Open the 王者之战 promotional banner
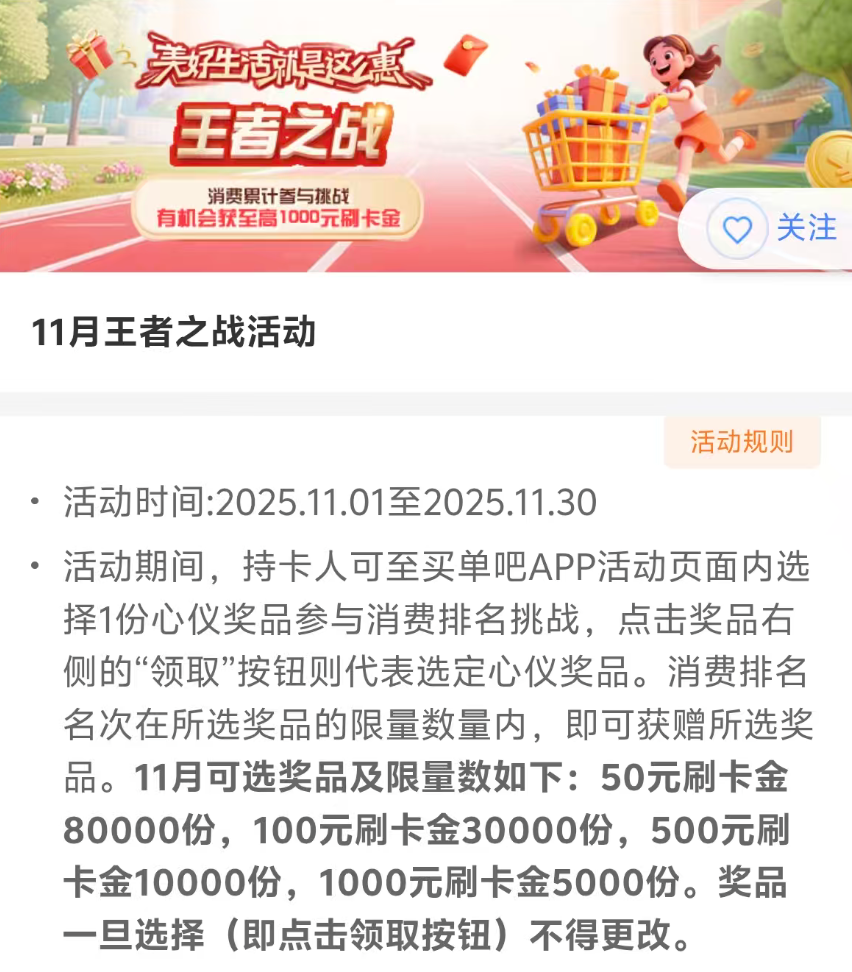852x972 pixels. 340,135
